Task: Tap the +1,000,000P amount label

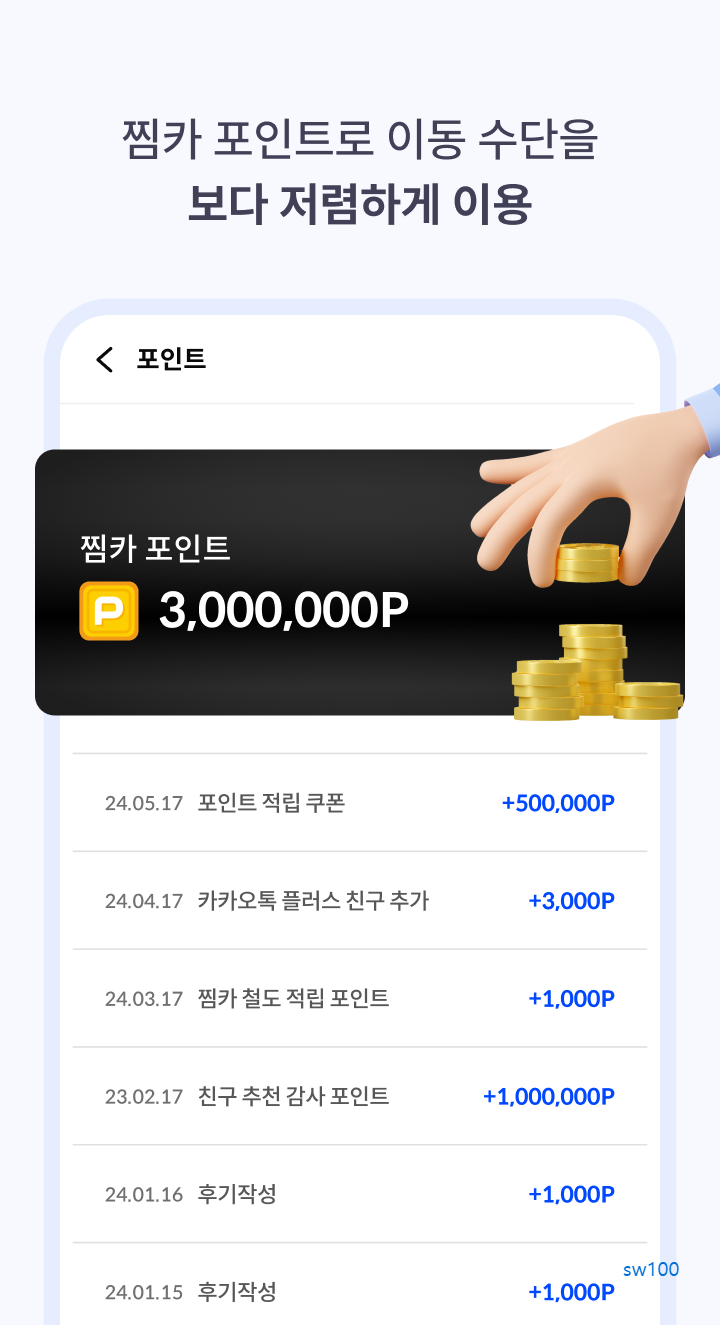Action: tap(548, 1096)
